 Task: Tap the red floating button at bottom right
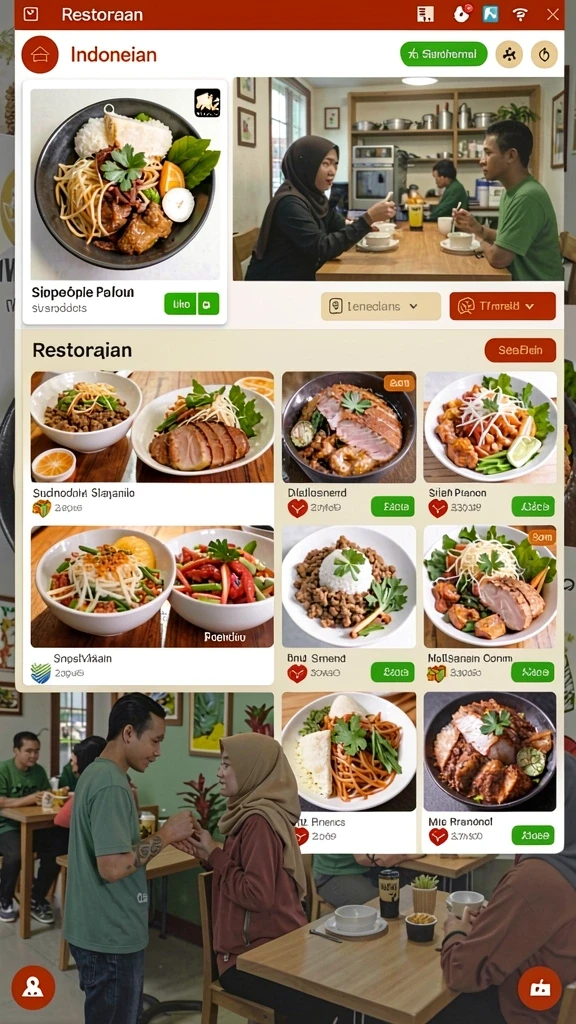tap(539, 987)
